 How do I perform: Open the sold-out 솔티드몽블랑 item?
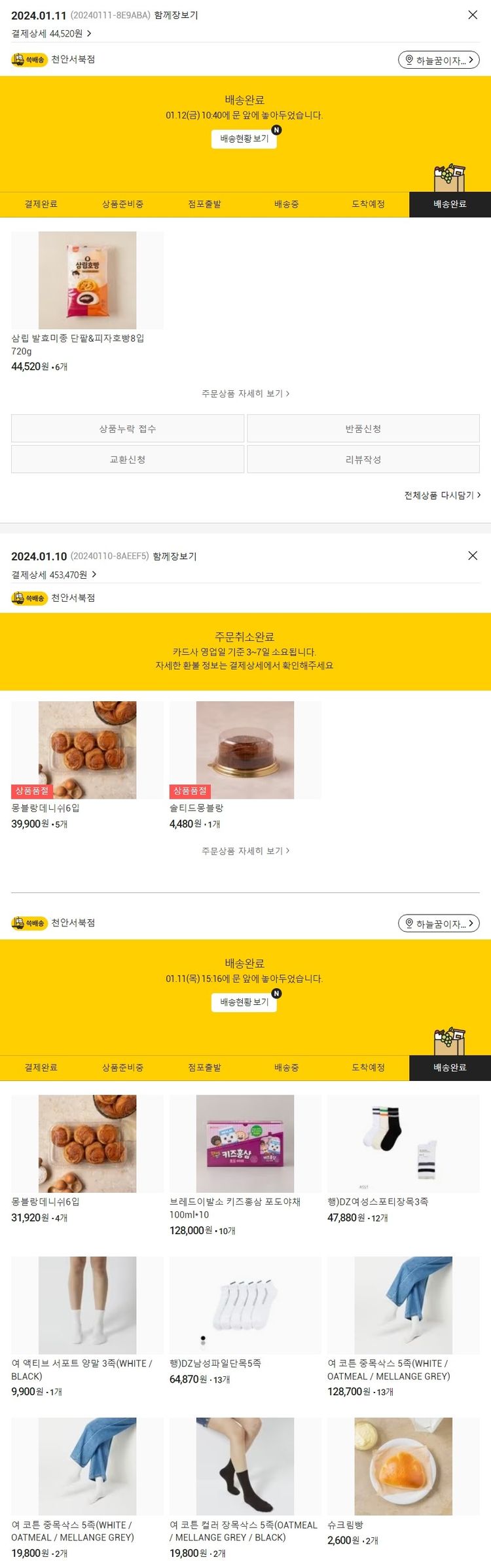click(245, 750)
